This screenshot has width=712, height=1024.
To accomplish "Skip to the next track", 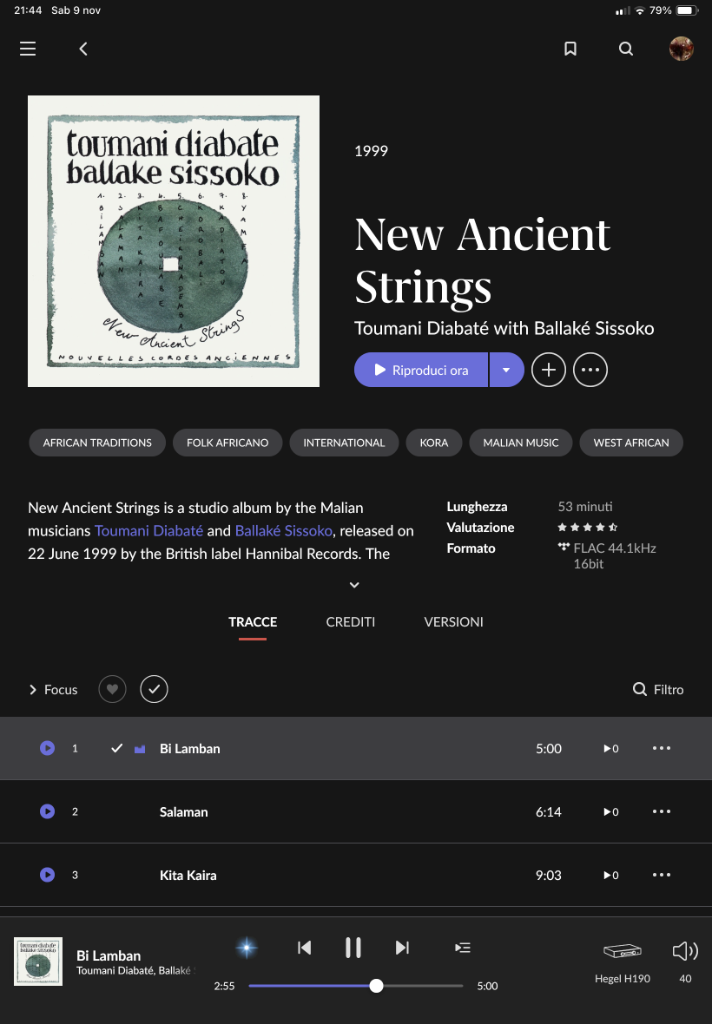I will [x=402, y=948].
